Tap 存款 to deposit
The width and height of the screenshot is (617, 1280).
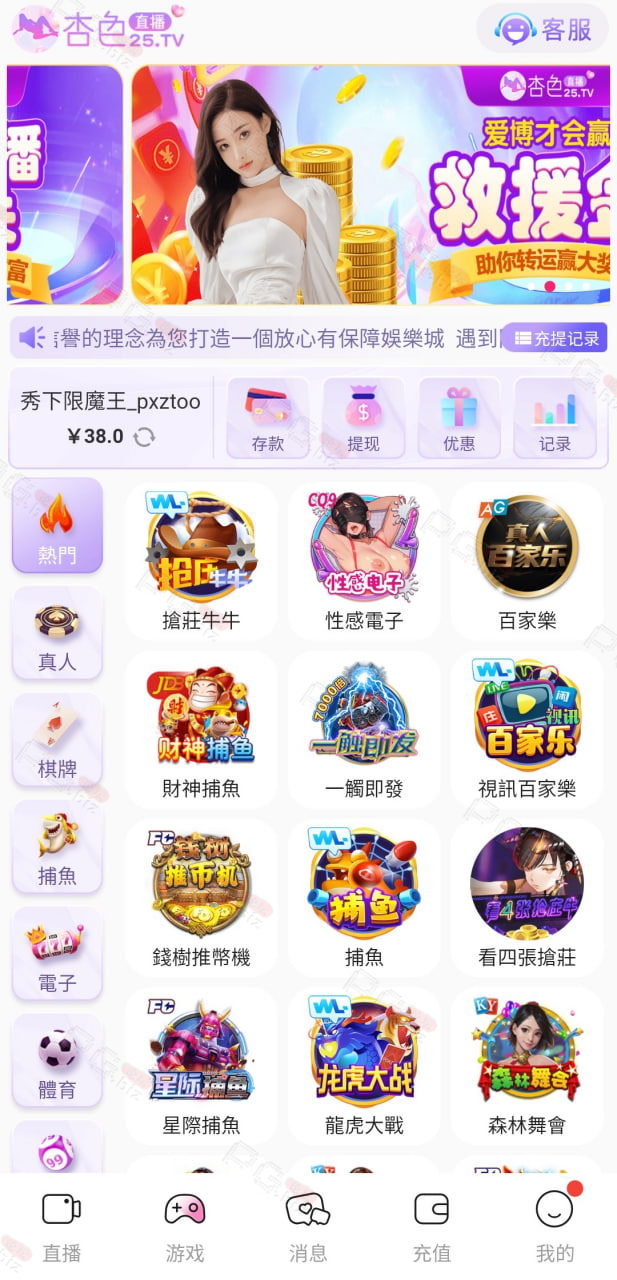pos(267,418)
